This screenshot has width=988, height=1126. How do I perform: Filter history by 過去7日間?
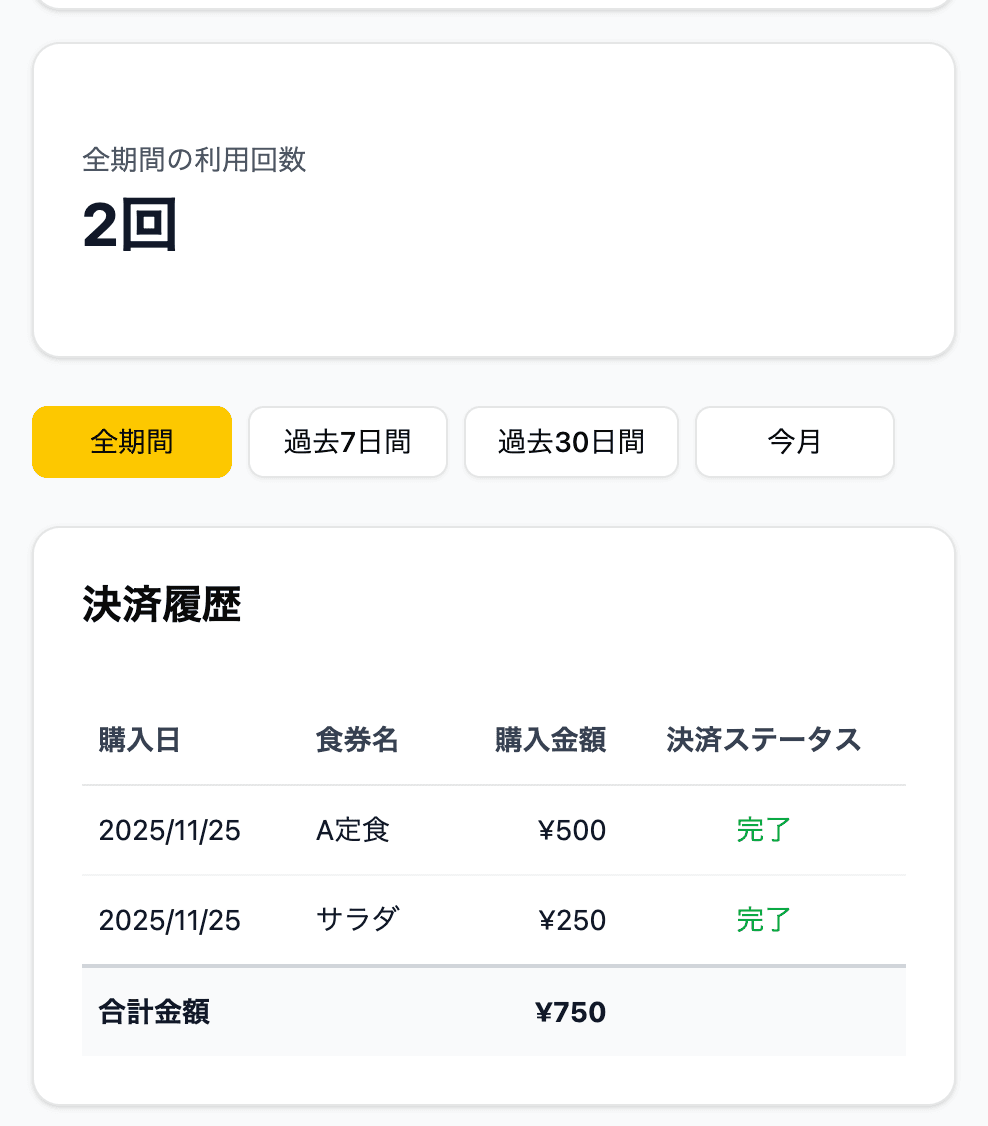click(x=347, y=441)
